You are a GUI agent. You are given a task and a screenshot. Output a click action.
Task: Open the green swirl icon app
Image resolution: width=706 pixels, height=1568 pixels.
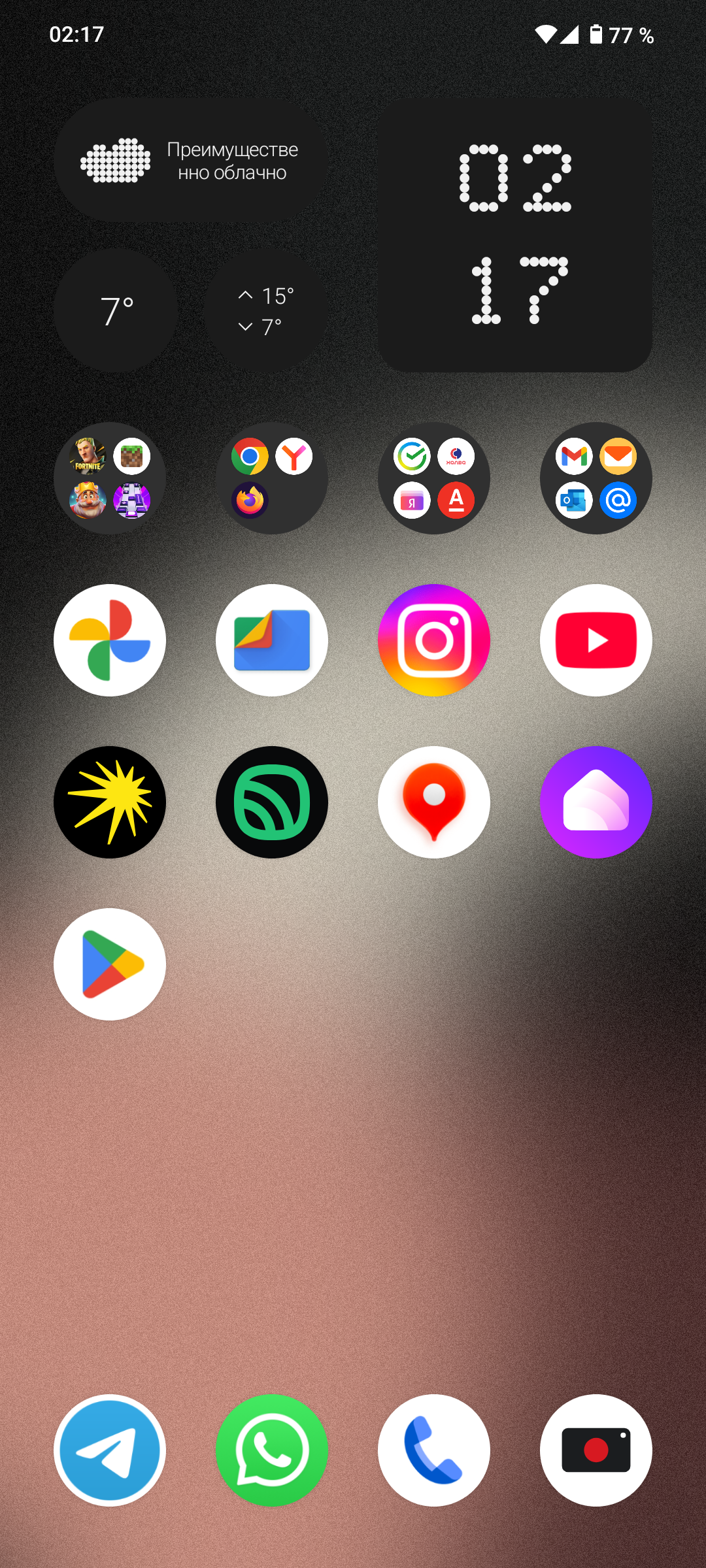(x=272, y=802)
